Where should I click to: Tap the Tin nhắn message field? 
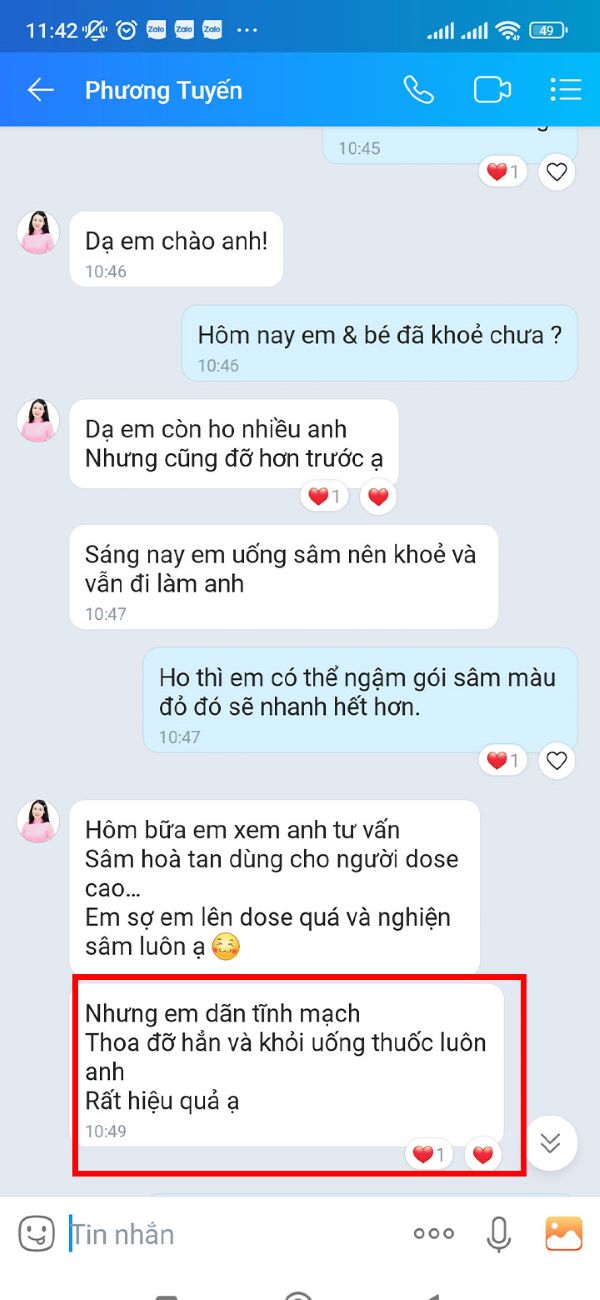coord(235,1234)
